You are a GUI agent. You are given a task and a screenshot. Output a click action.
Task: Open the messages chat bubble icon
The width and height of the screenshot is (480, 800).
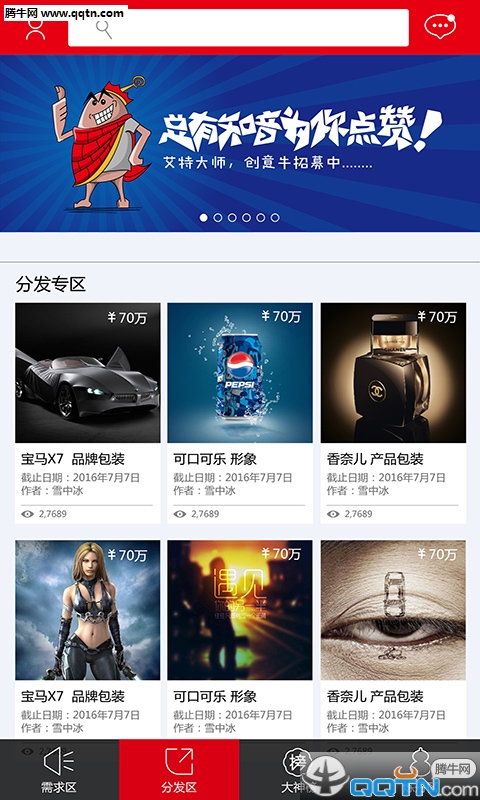(x=440, y=27)
